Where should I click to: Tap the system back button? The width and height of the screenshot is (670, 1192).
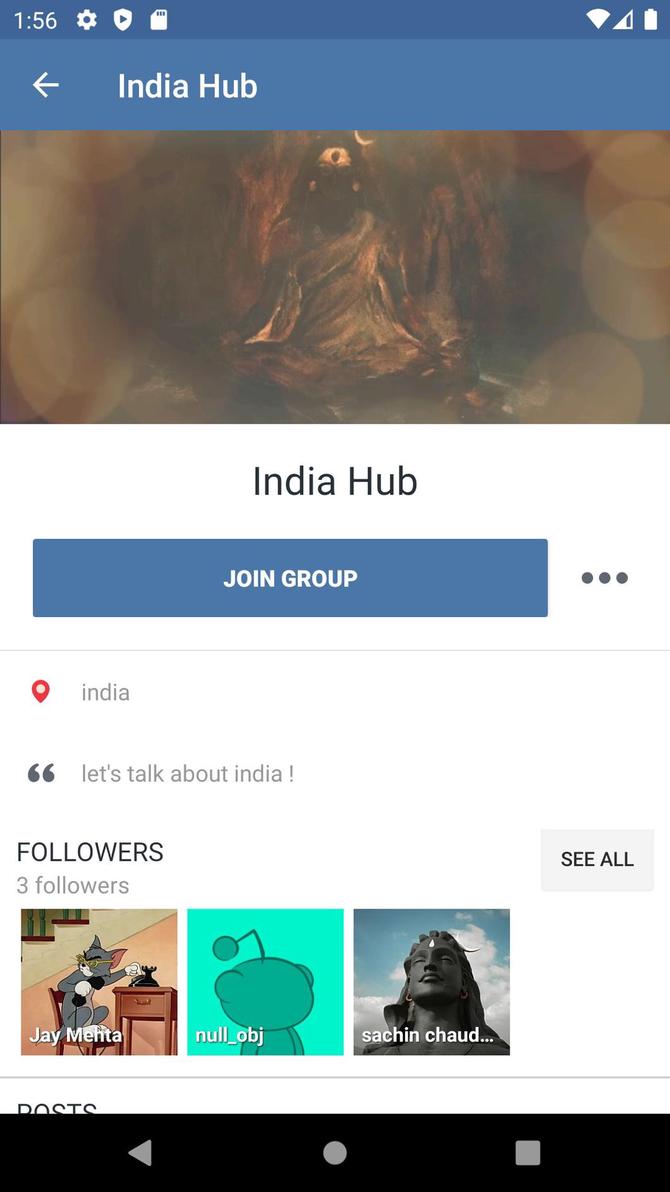tap(141, 1153)
